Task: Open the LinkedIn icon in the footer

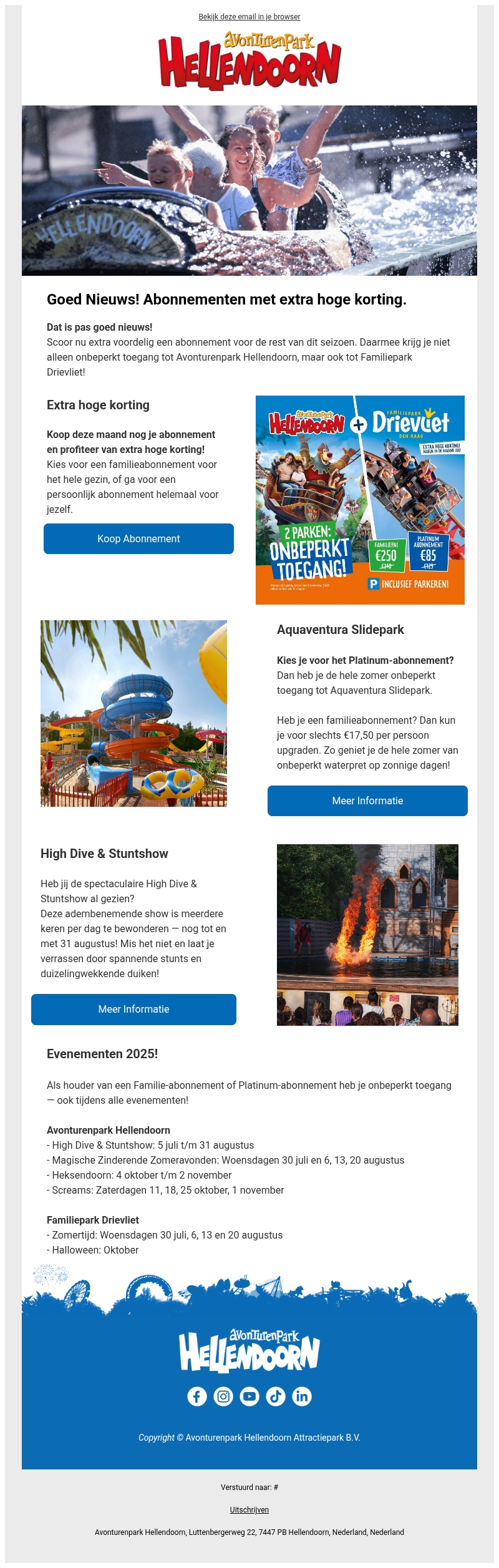Action: coord(302,1396)
